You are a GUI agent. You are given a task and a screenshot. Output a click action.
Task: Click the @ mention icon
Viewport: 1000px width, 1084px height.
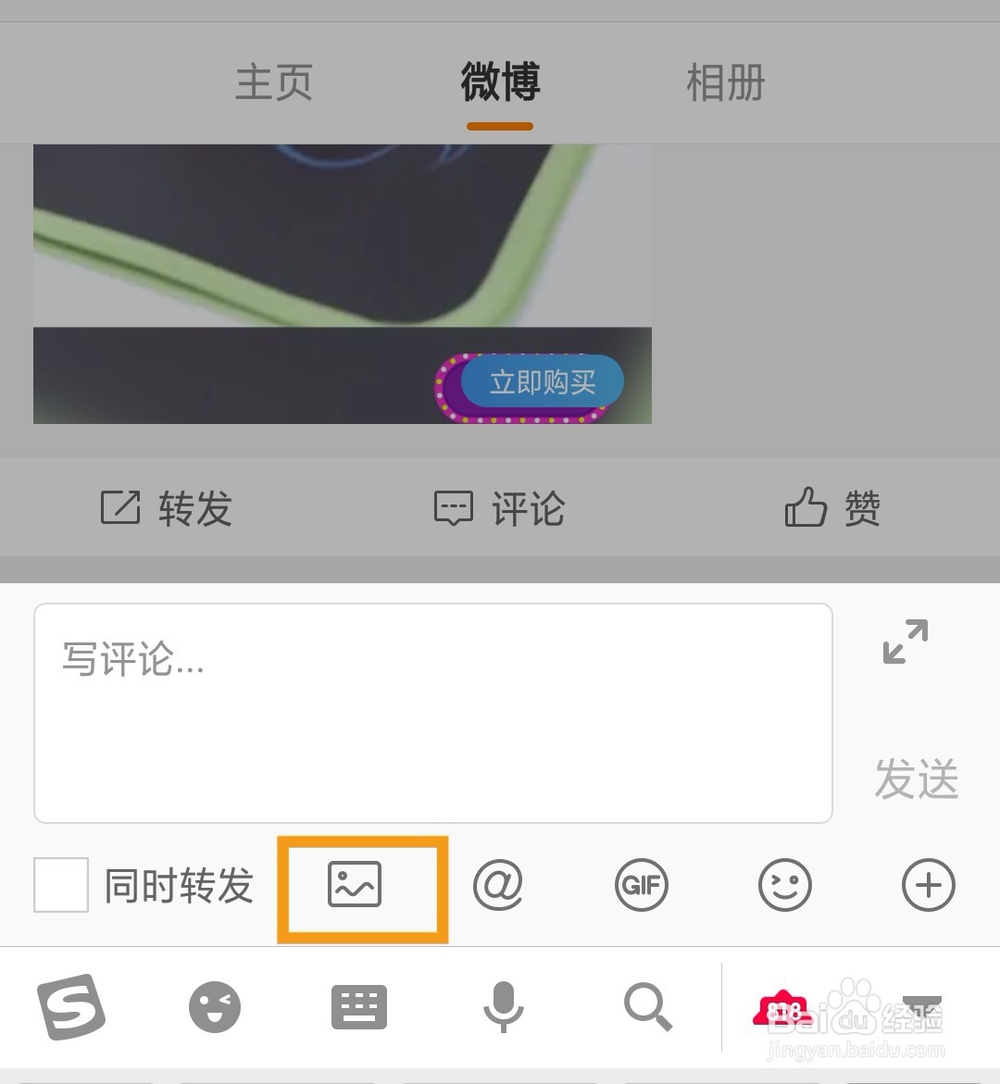[499, 886]
